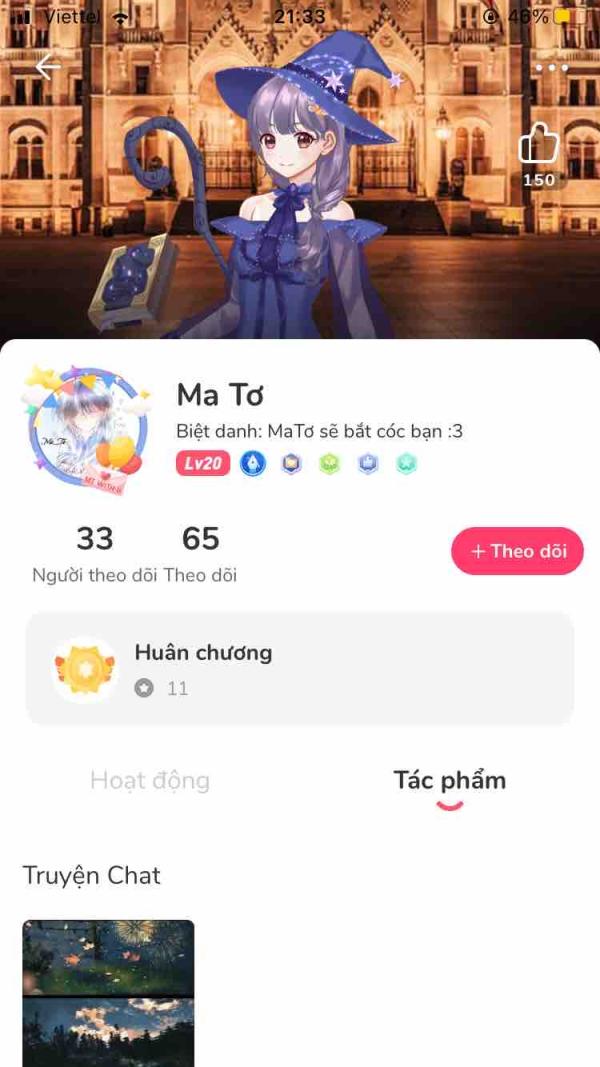
Task: Open the Huân chương medals card
Action: (x=300, y=669)
